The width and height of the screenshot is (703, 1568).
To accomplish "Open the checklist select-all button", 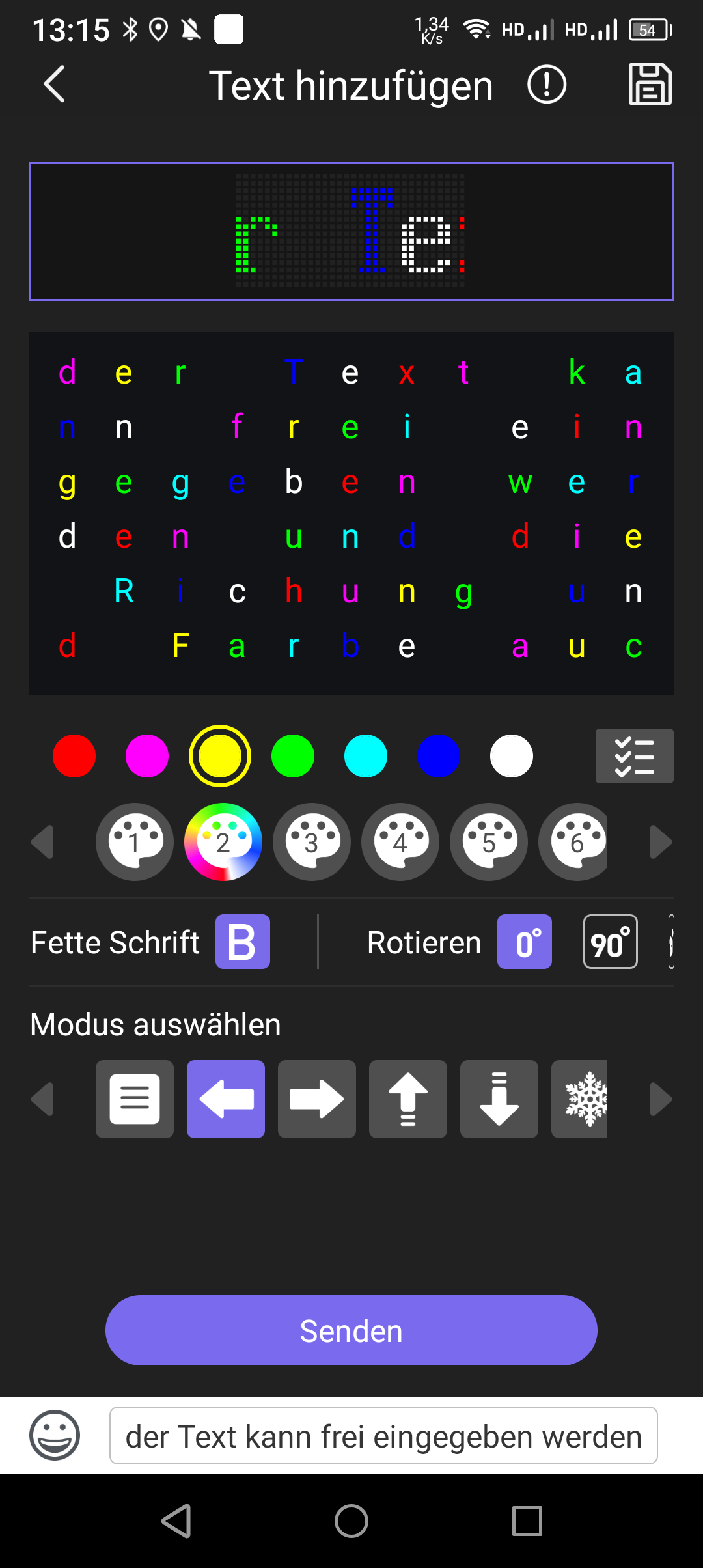I will point(634,756).
